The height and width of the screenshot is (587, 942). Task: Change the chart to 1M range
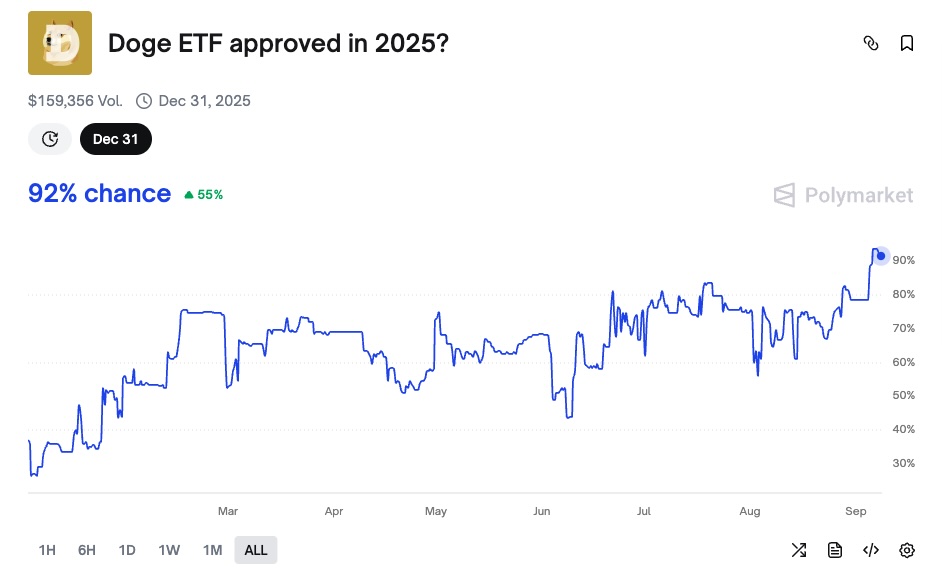point(212,550)
